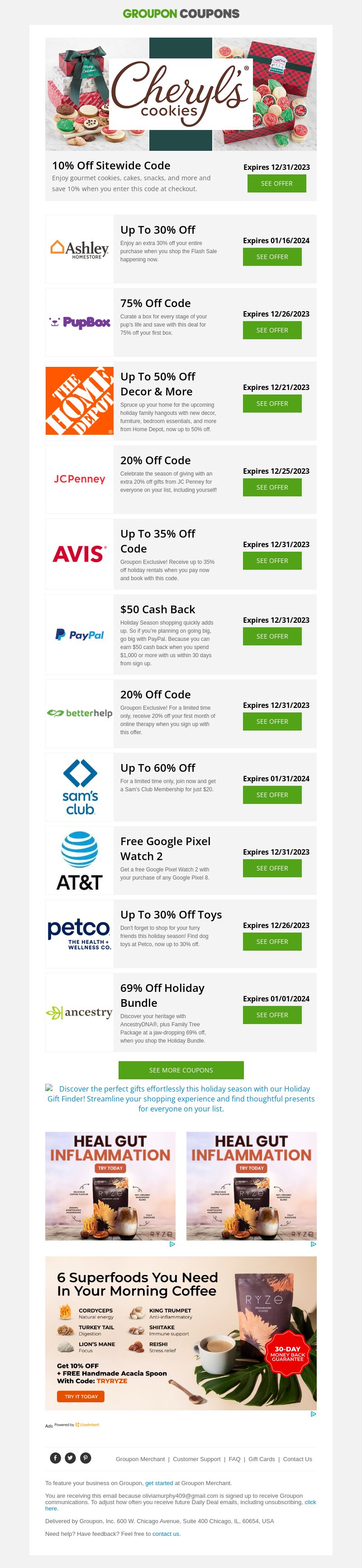This screenshot has width=362, height=1568.
Task: Get the Avis 35% off code offer
Action: 272,561
